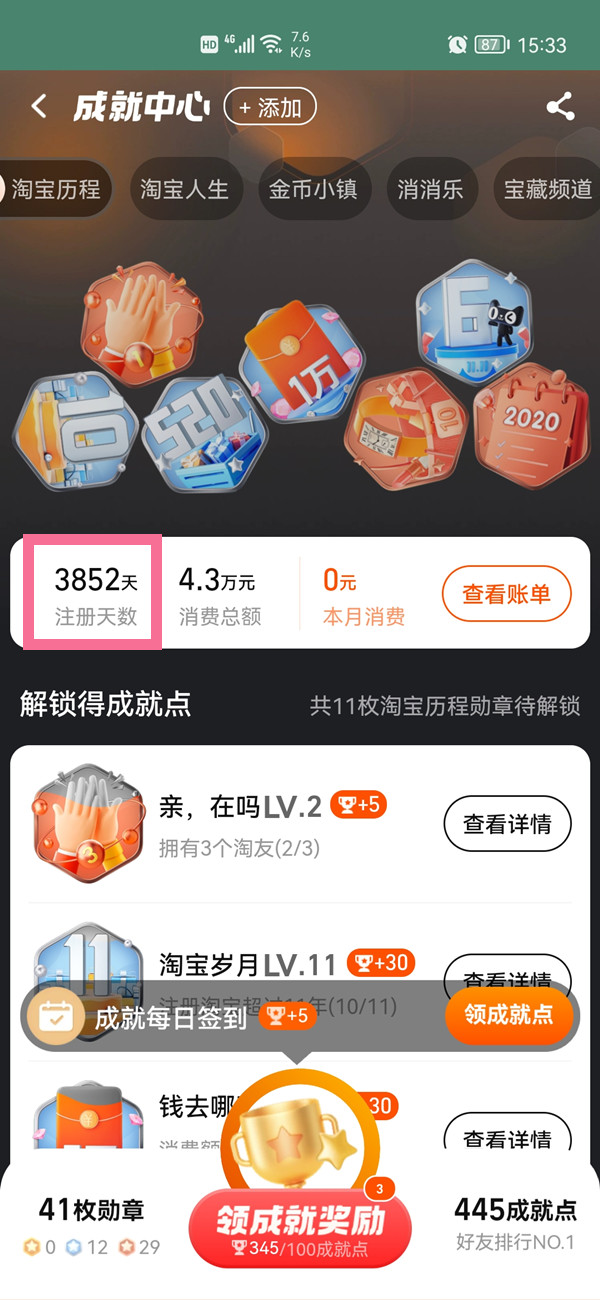This screenshot has width=600, height=1300.
Task: Open the 2020 calendar badge
Action: [532, 425]
